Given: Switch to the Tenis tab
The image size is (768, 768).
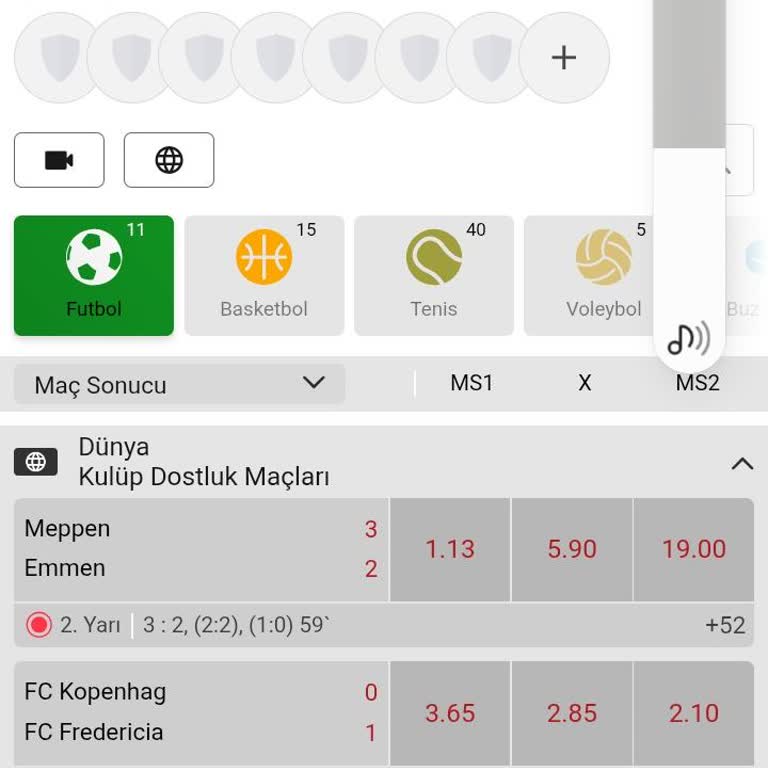Looking at the screenshot, I should click(x=434, y=275).
